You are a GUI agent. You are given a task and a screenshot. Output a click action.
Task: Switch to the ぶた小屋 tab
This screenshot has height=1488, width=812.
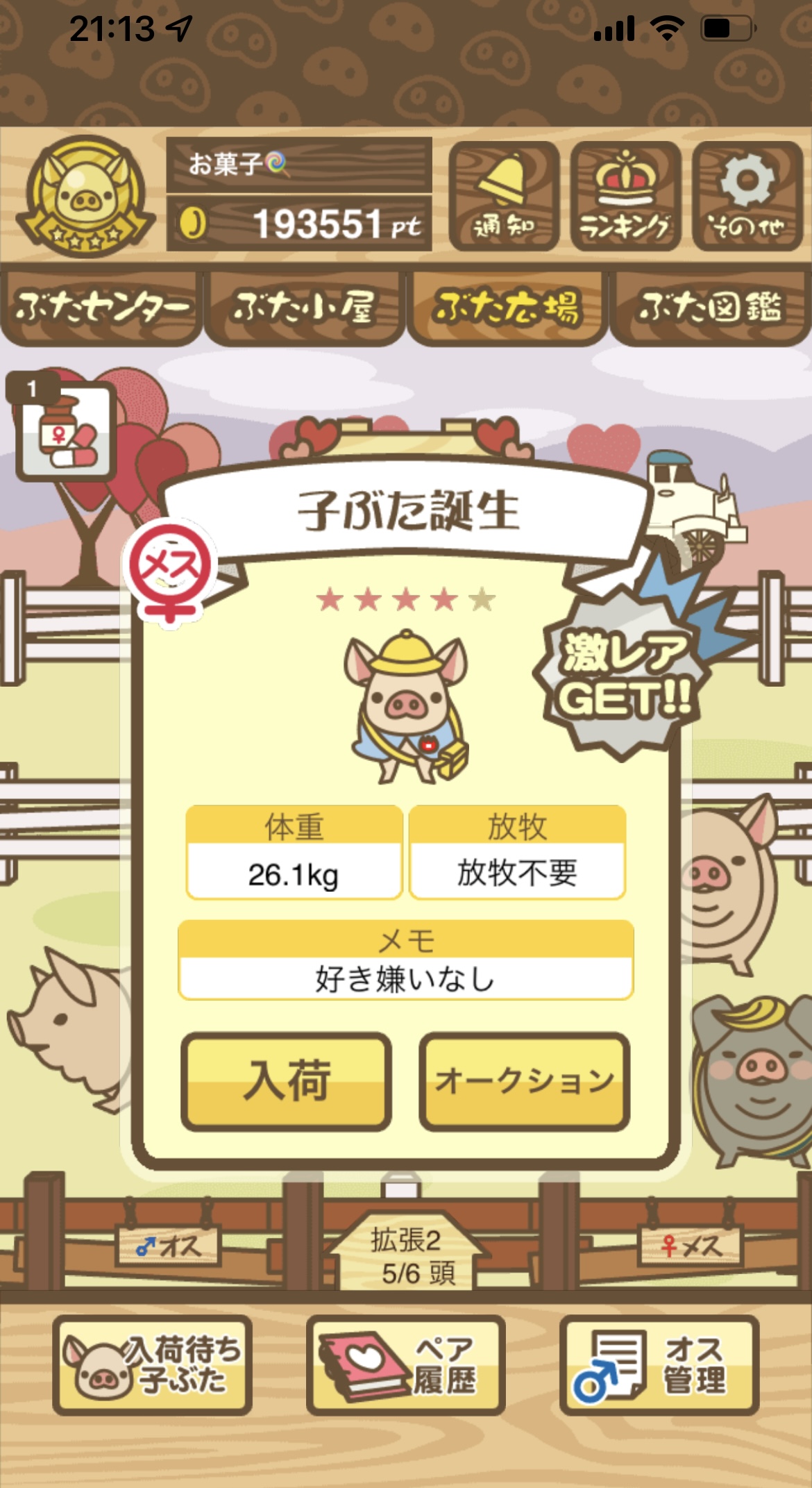(304, 308)
